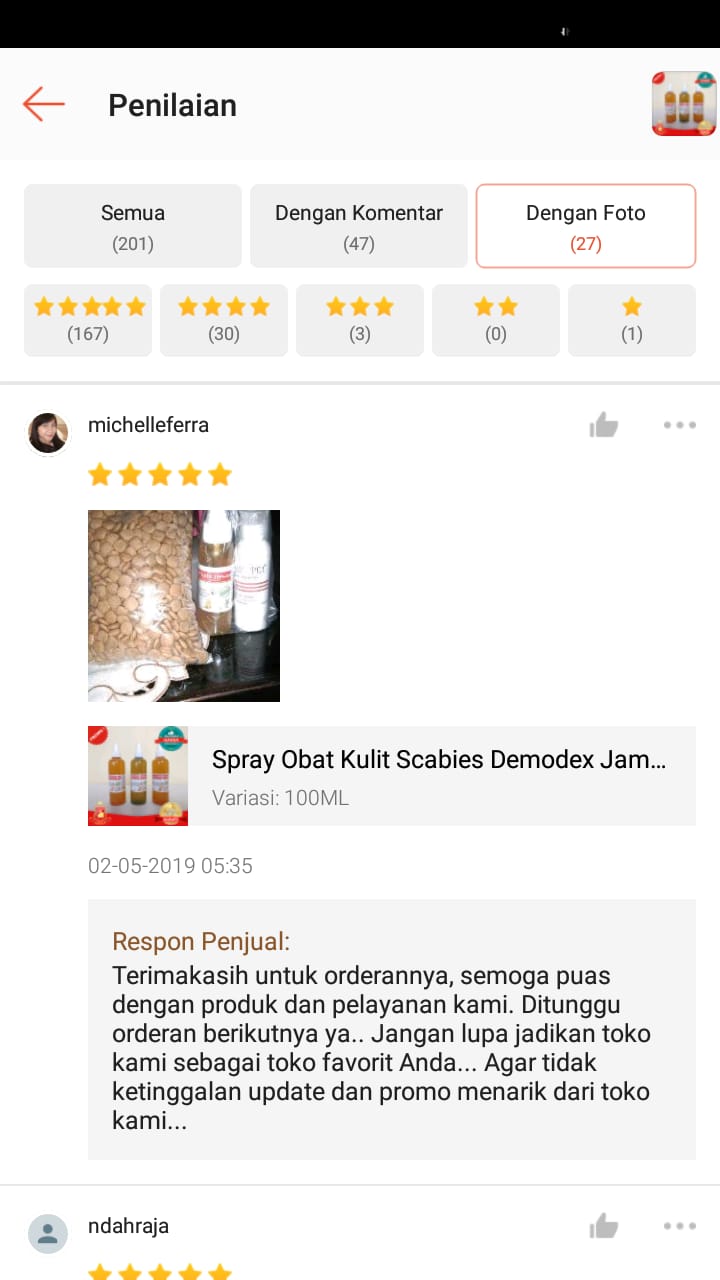Filter by four-star reviews (30)
The height and width of the screenshot is (1280, 720).
[224, 320]
